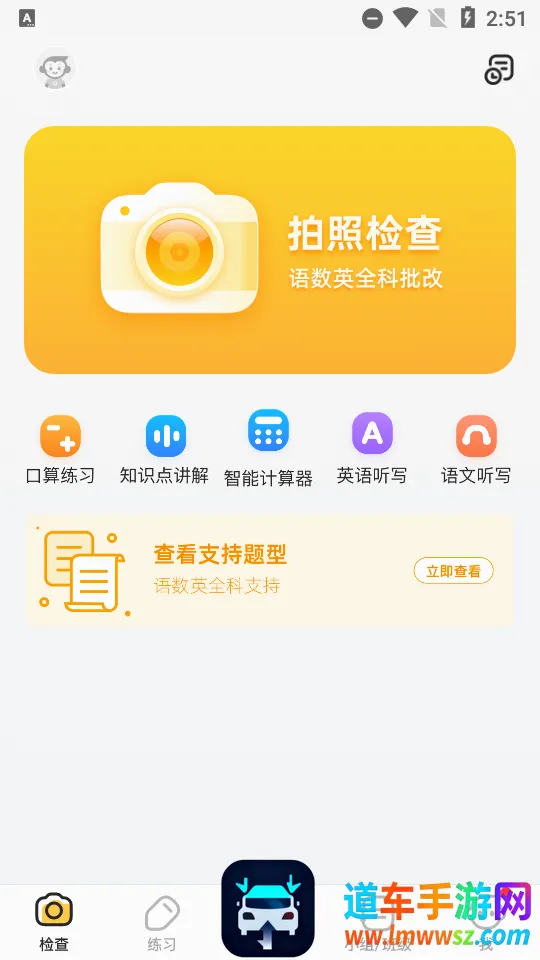Open 口算练习
This screenshot has width=540, height=960.
61,450
